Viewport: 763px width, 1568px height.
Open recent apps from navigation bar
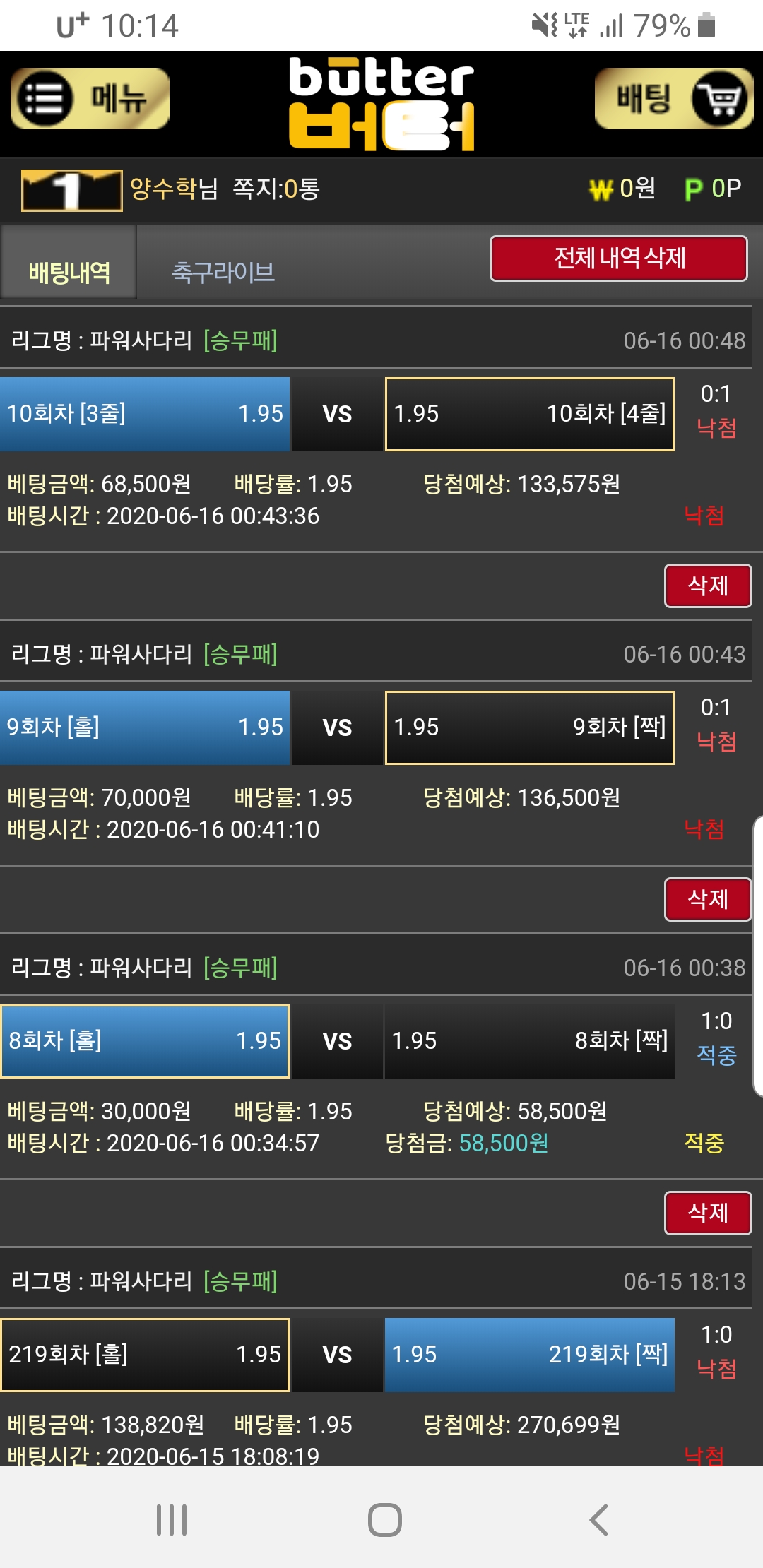172,1519
